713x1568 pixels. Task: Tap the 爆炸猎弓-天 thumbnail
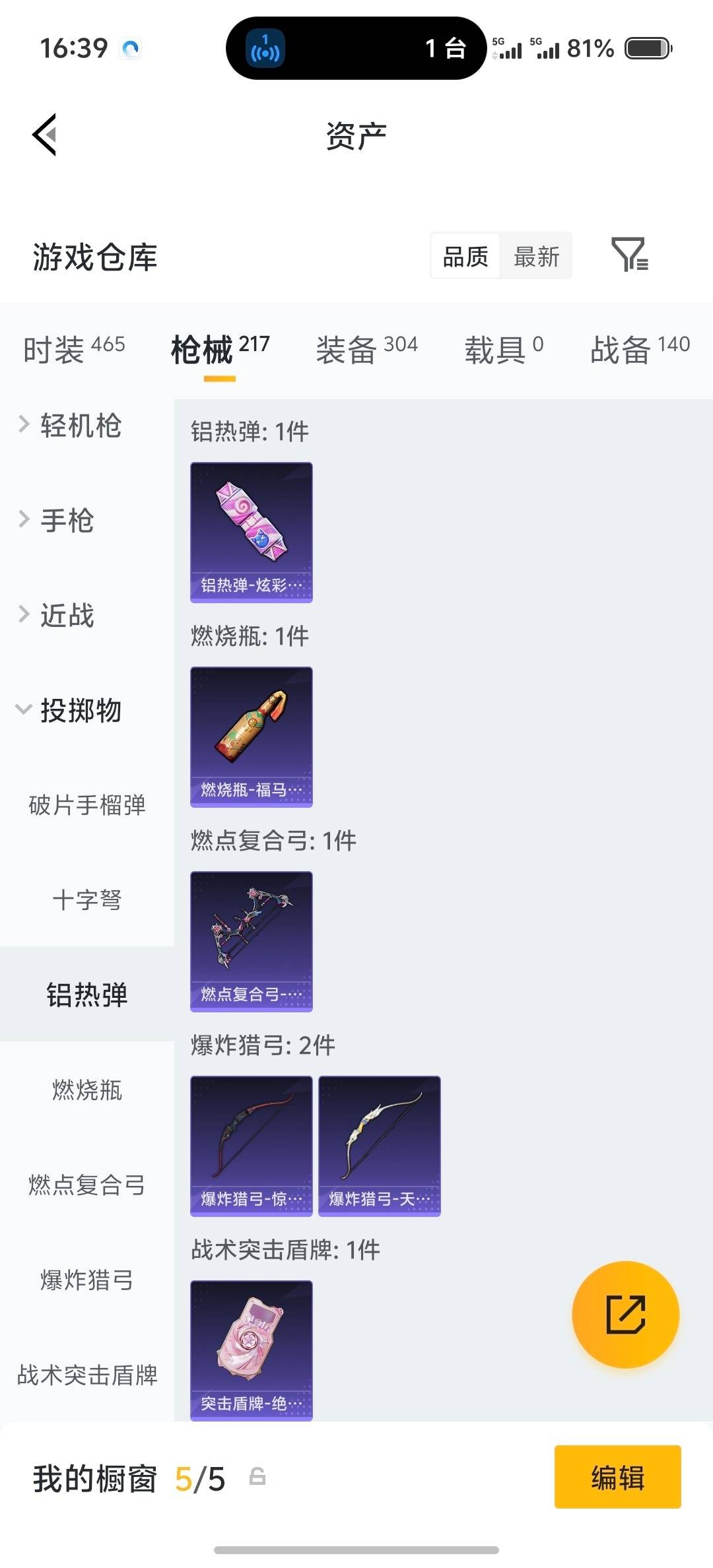(x=379, y=1146)
